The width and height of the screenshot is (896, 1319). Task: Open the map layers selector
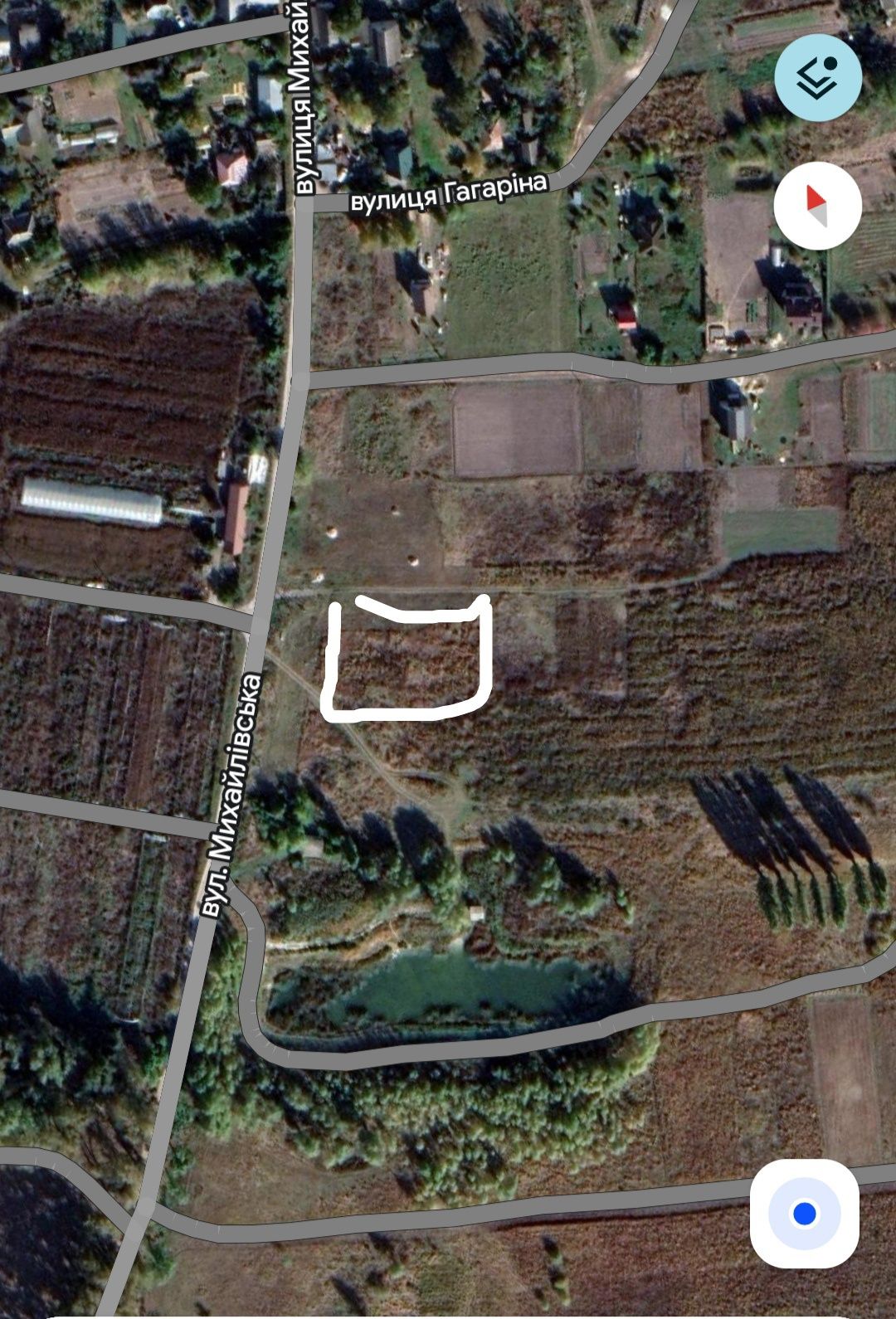tap(818, 77)
